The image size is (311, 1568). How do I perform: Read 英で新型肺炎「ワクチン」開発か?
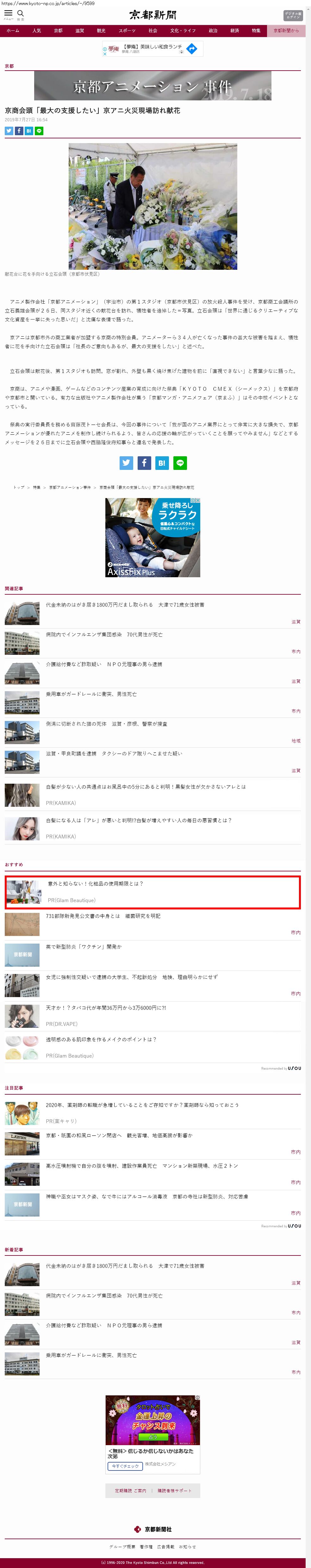point(84,946)
